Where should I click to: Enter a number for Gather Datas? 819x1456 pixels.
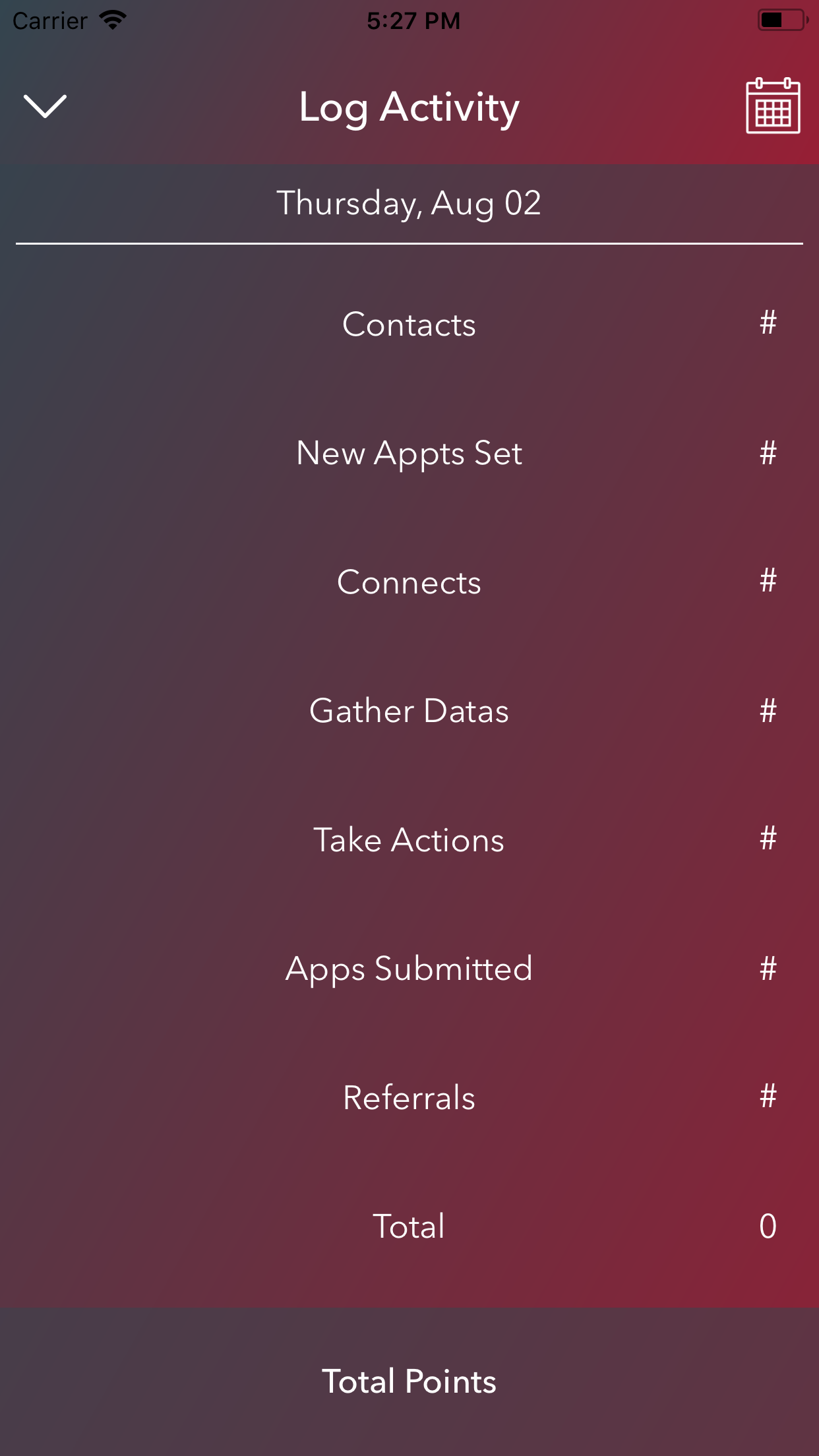click(x=768, y=711)
